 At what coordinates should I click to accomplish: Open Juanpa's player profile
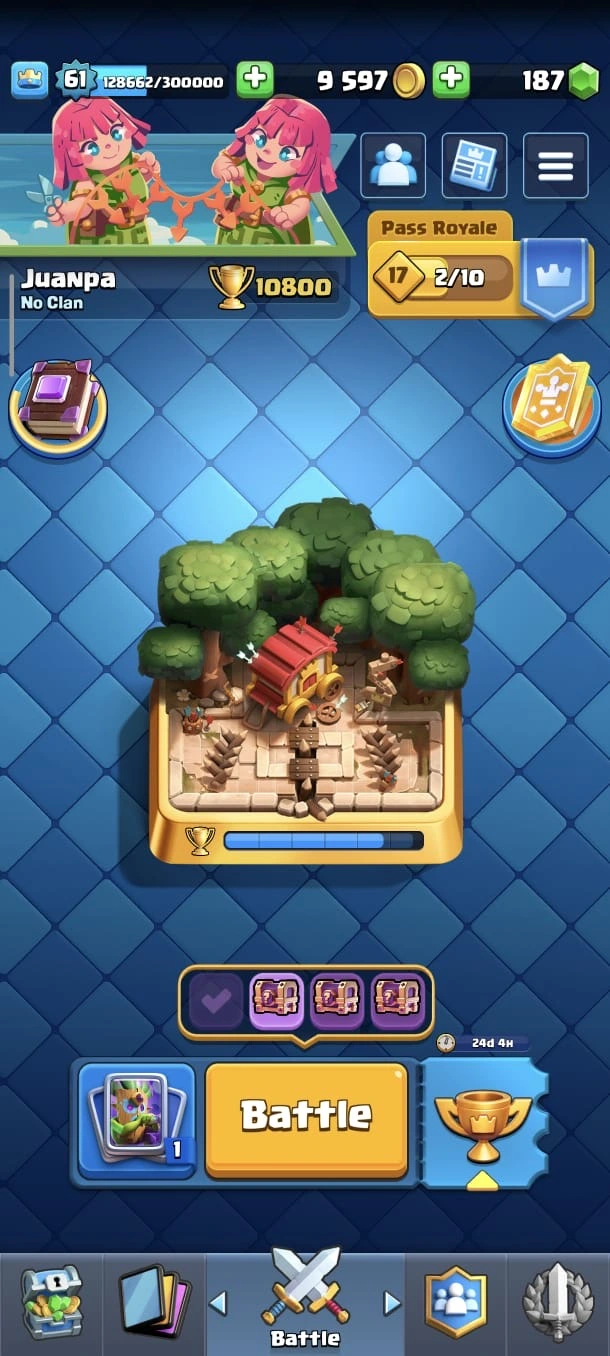point(100,288)
